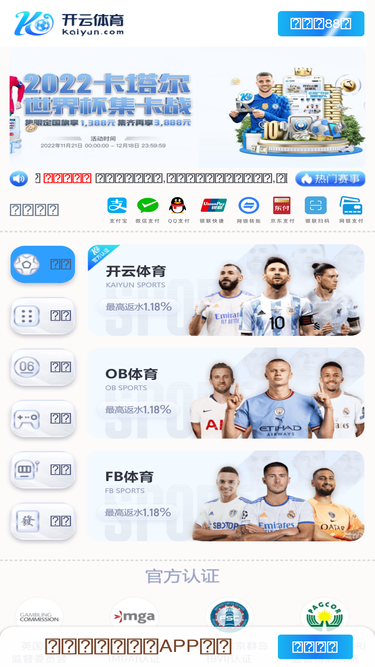
Task: Tap the blue button on the APP banner
Action: point(315,647)
